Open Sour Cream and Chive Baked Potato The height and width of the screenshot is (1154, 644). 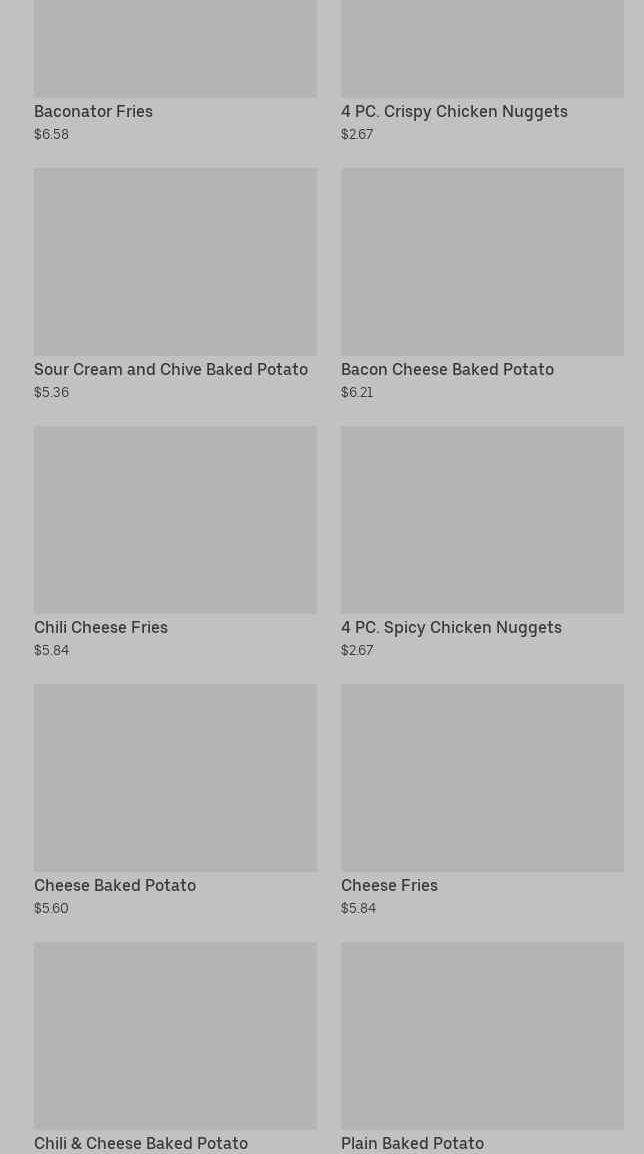click(x=175, y=262)
